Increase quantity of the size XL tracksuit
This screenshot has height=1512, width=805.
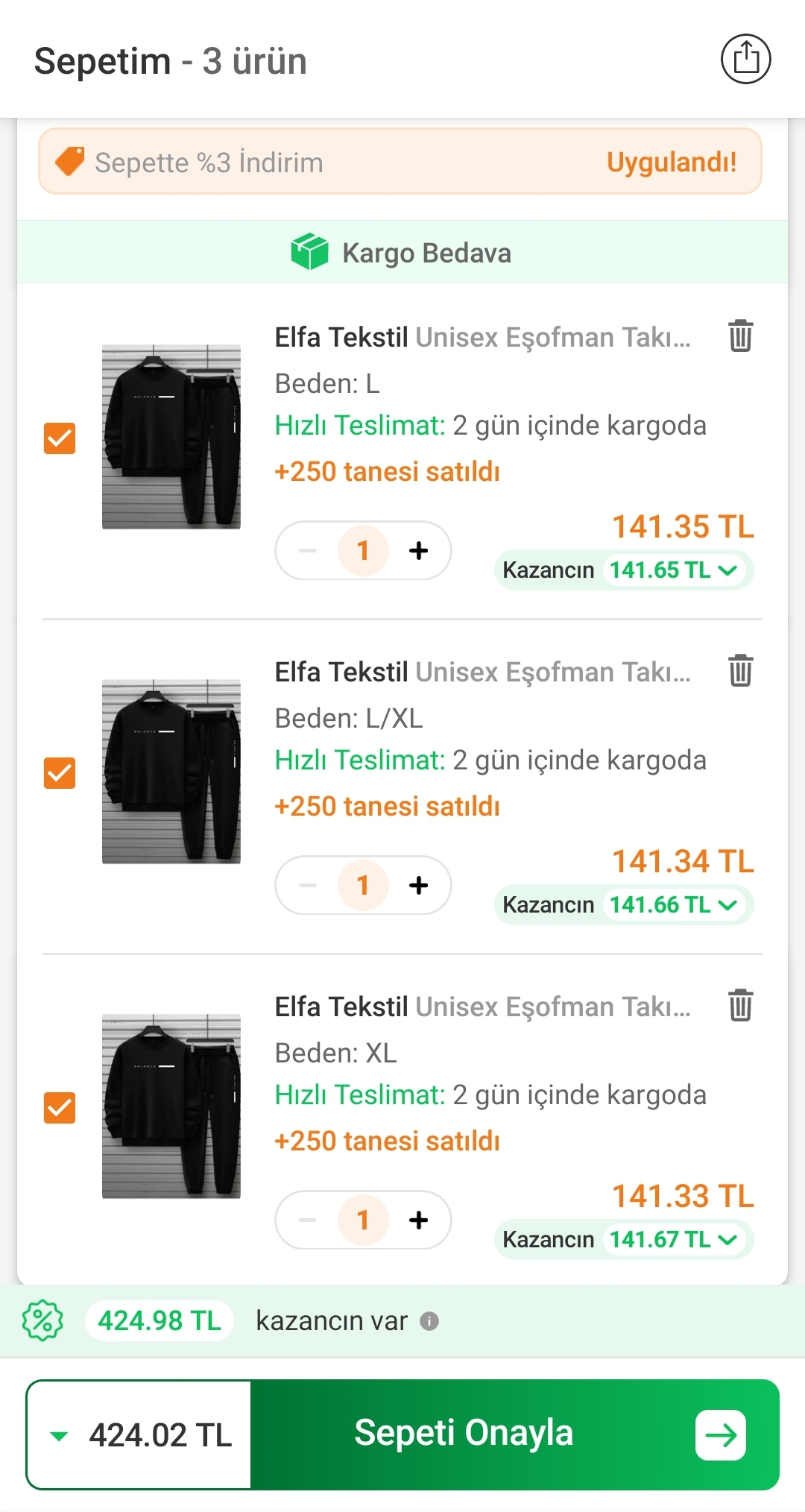419,1220
